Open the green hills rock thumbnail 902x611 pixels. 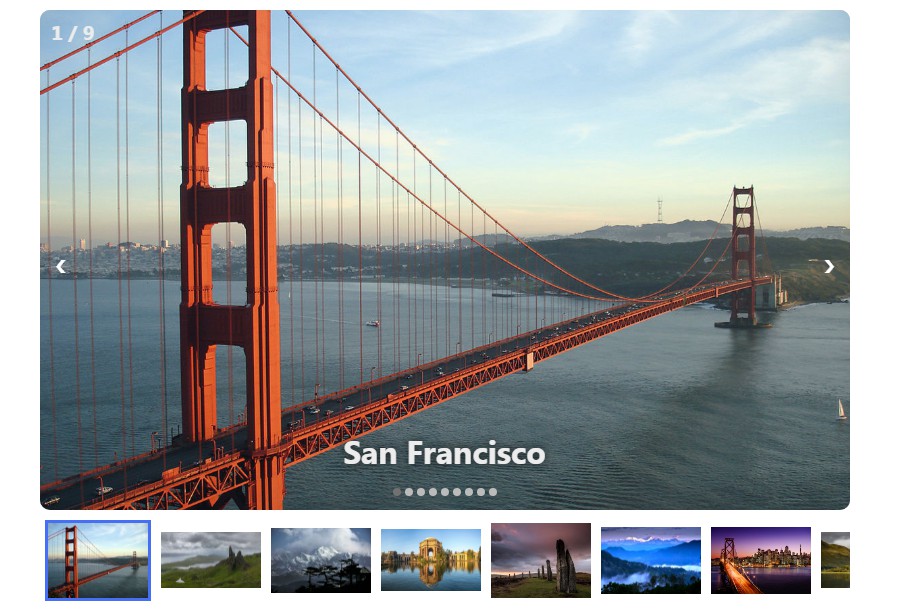[211, 560]
